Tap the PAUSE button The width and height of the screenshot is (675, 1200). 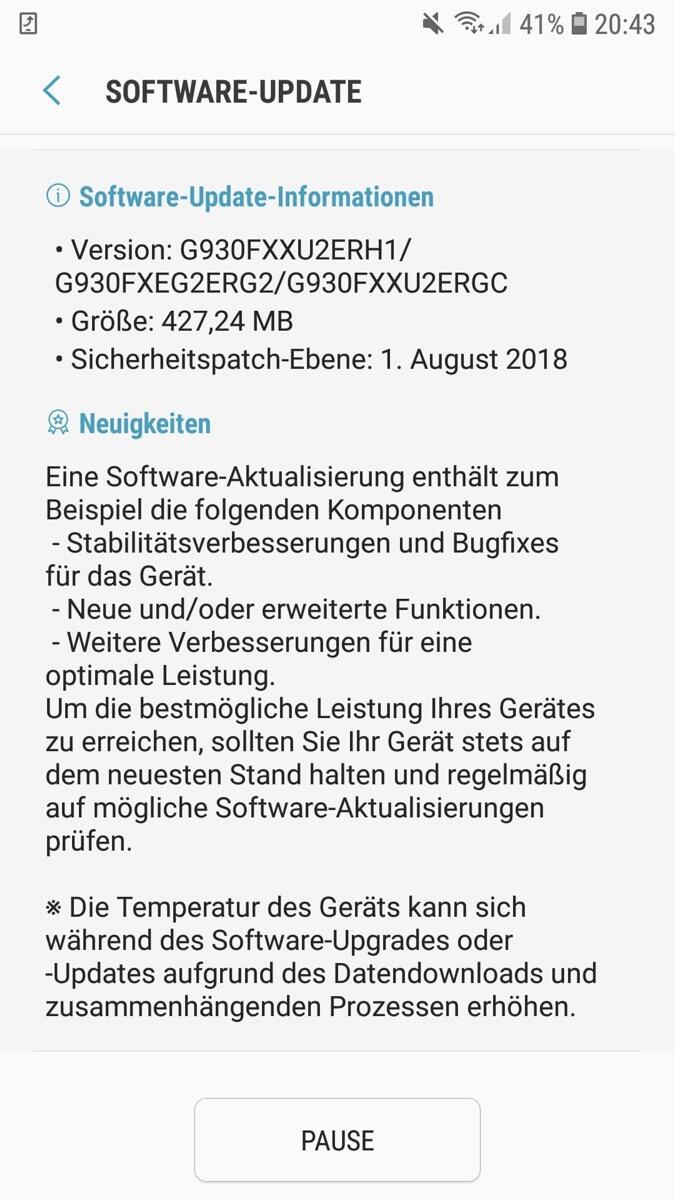click(337, 1140)
